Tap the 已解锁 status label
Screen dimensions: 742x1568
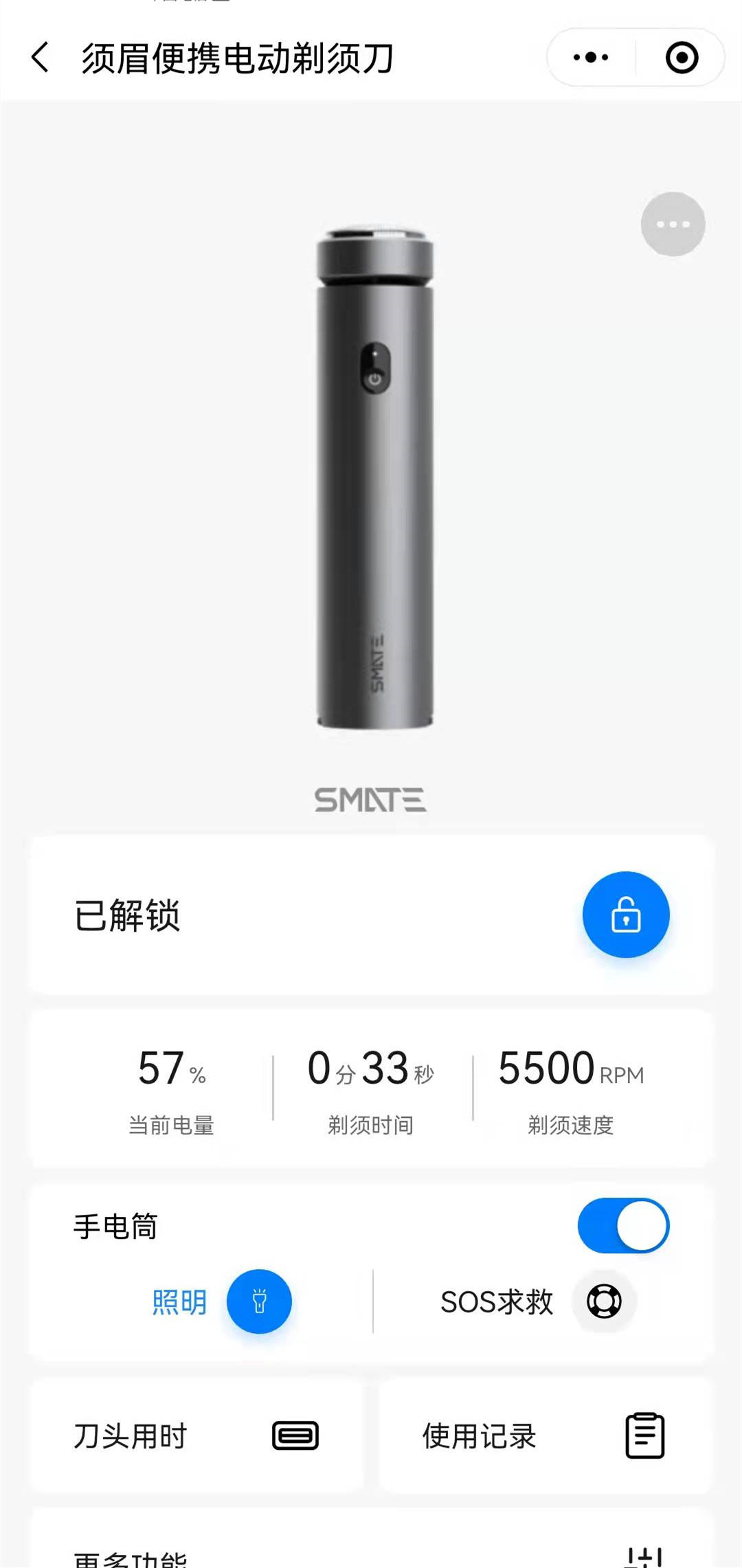click(126, 917)
